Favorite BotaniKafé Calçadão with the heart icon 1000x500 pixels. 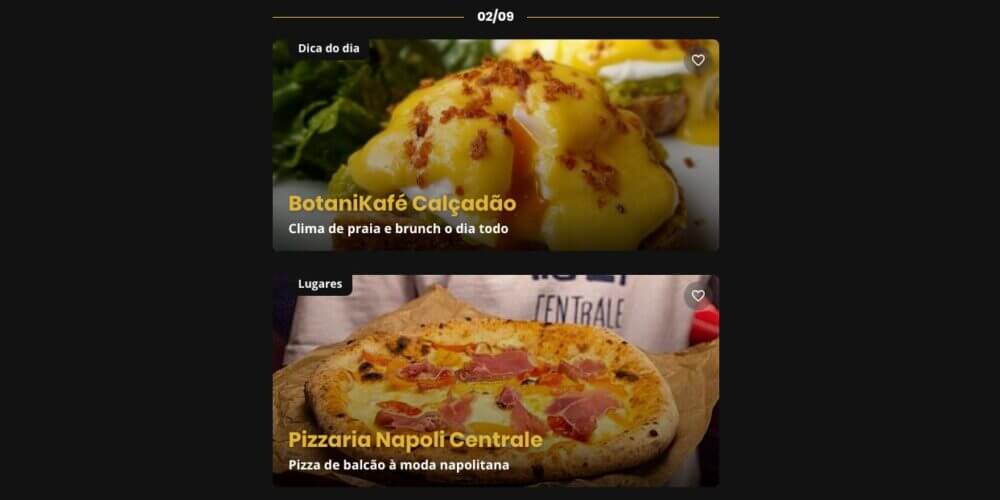click(698, 60)
